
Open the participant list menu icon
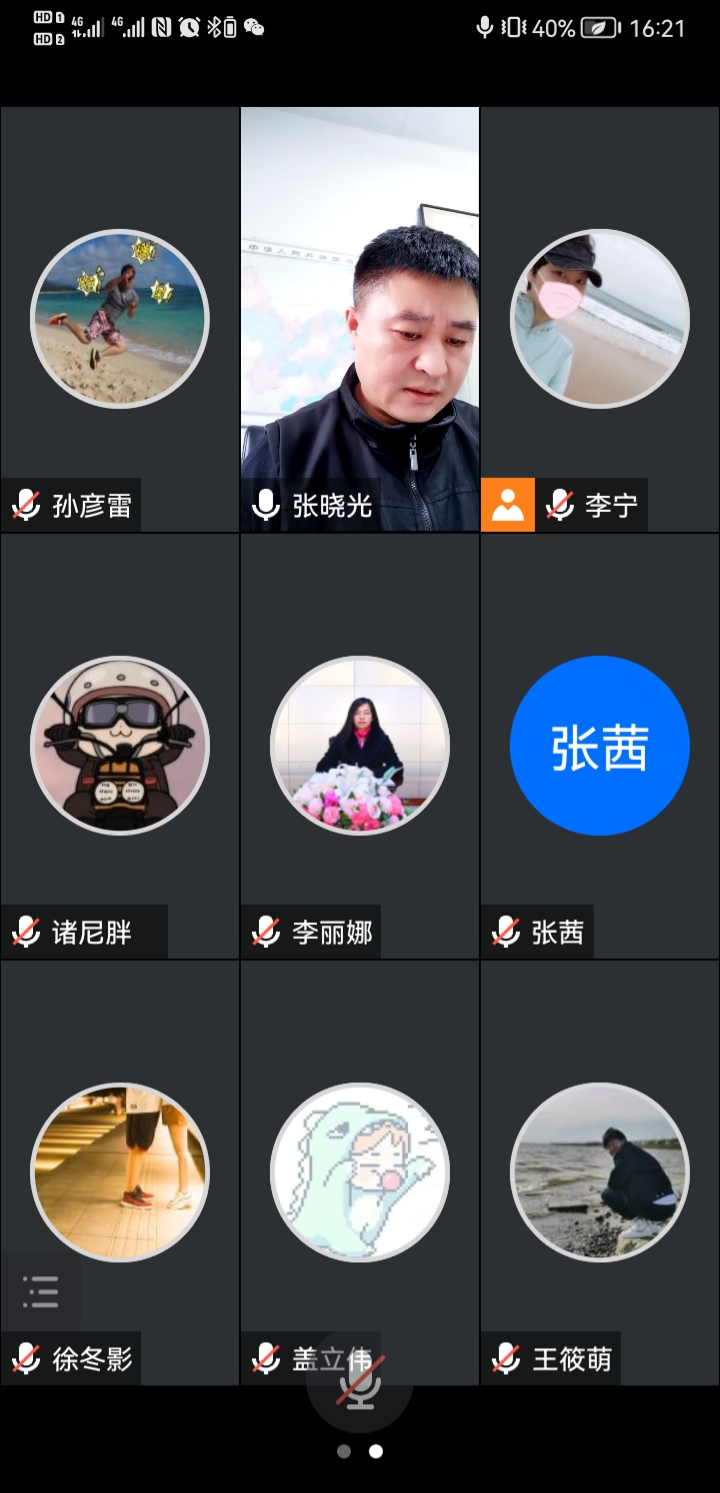41,1291
